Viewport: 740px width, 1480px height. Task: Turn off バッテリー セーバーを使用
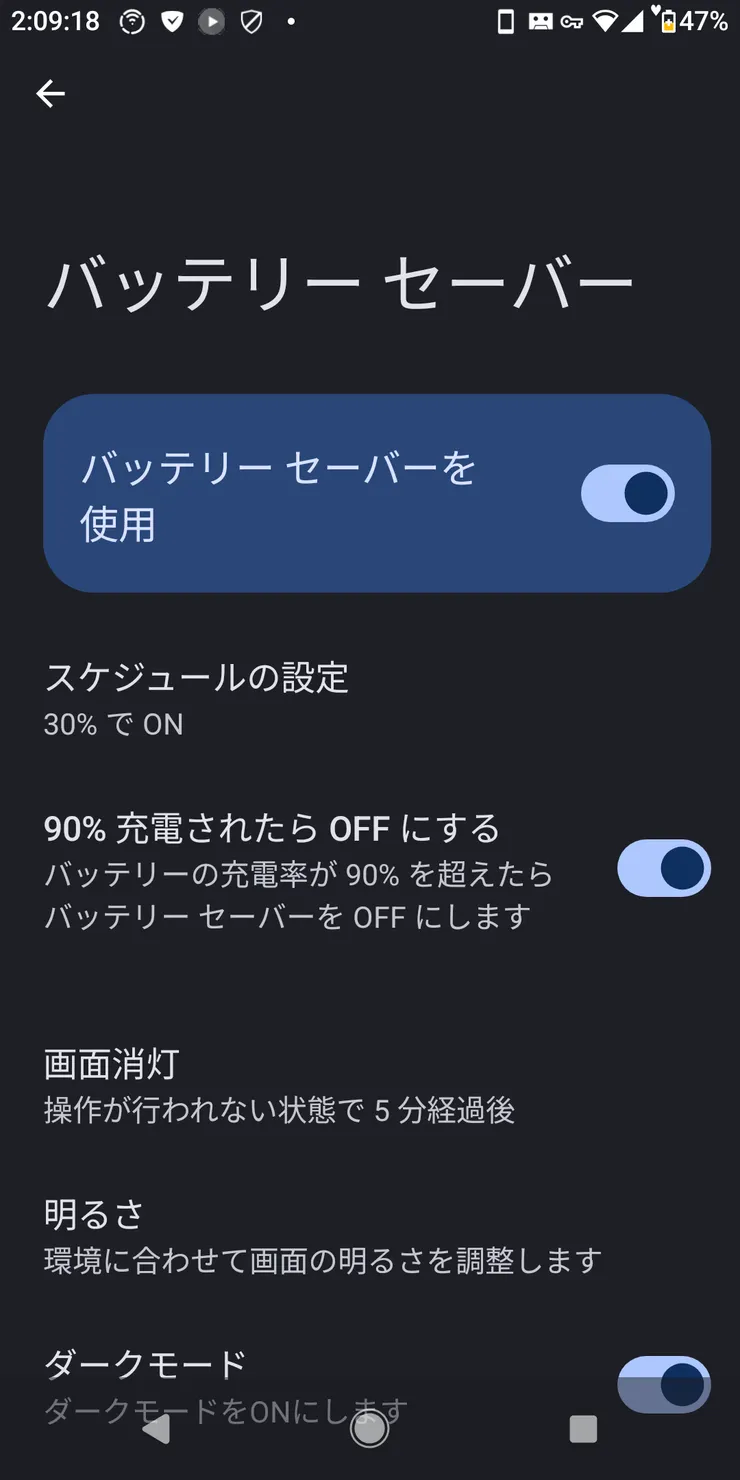[627, 493]
